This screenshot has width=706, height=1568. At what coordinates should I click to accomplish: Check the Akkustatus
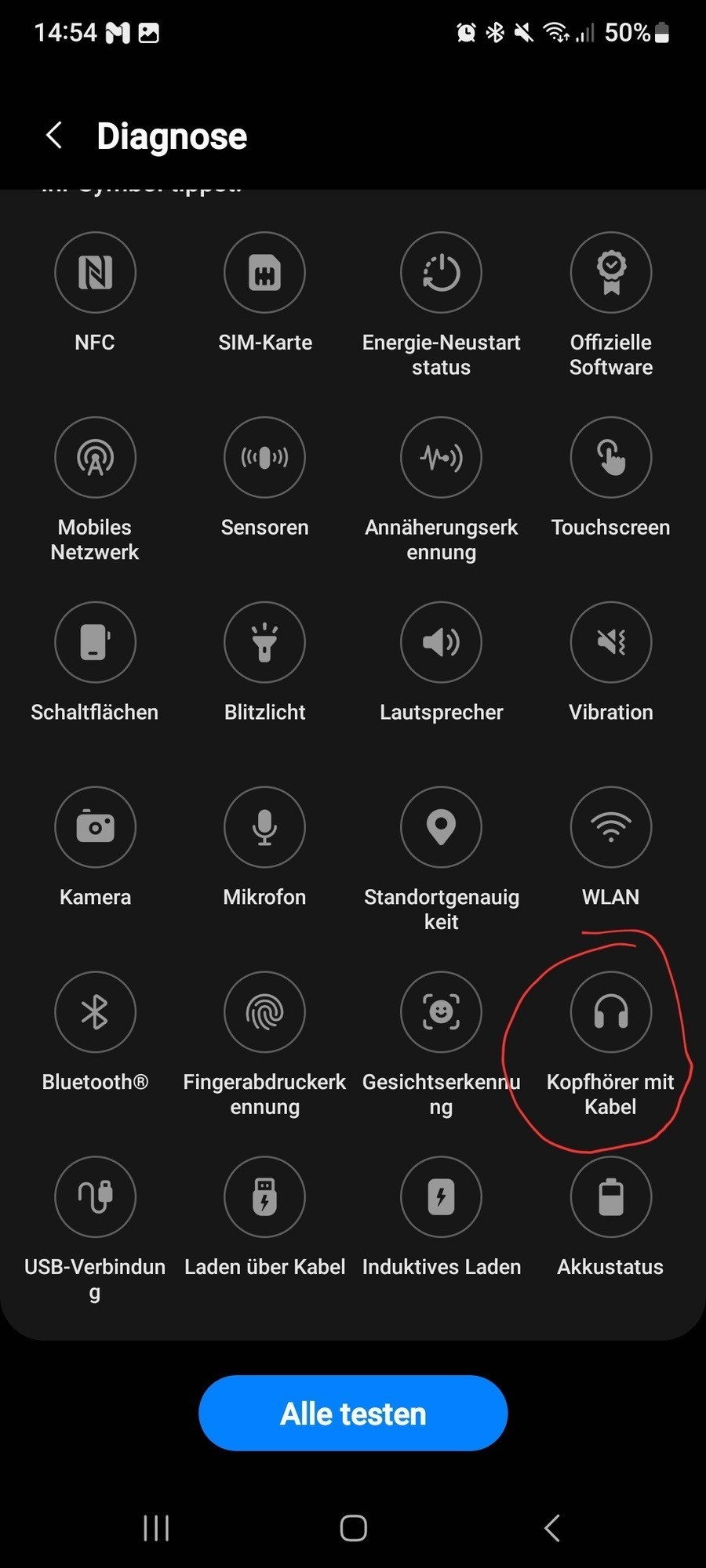(610, 1198)
